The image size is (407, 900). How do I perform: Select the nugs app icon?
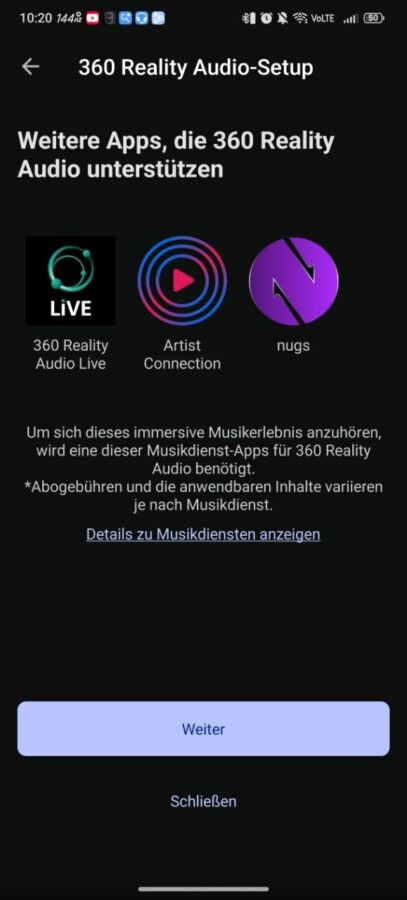tap(293, 281)
